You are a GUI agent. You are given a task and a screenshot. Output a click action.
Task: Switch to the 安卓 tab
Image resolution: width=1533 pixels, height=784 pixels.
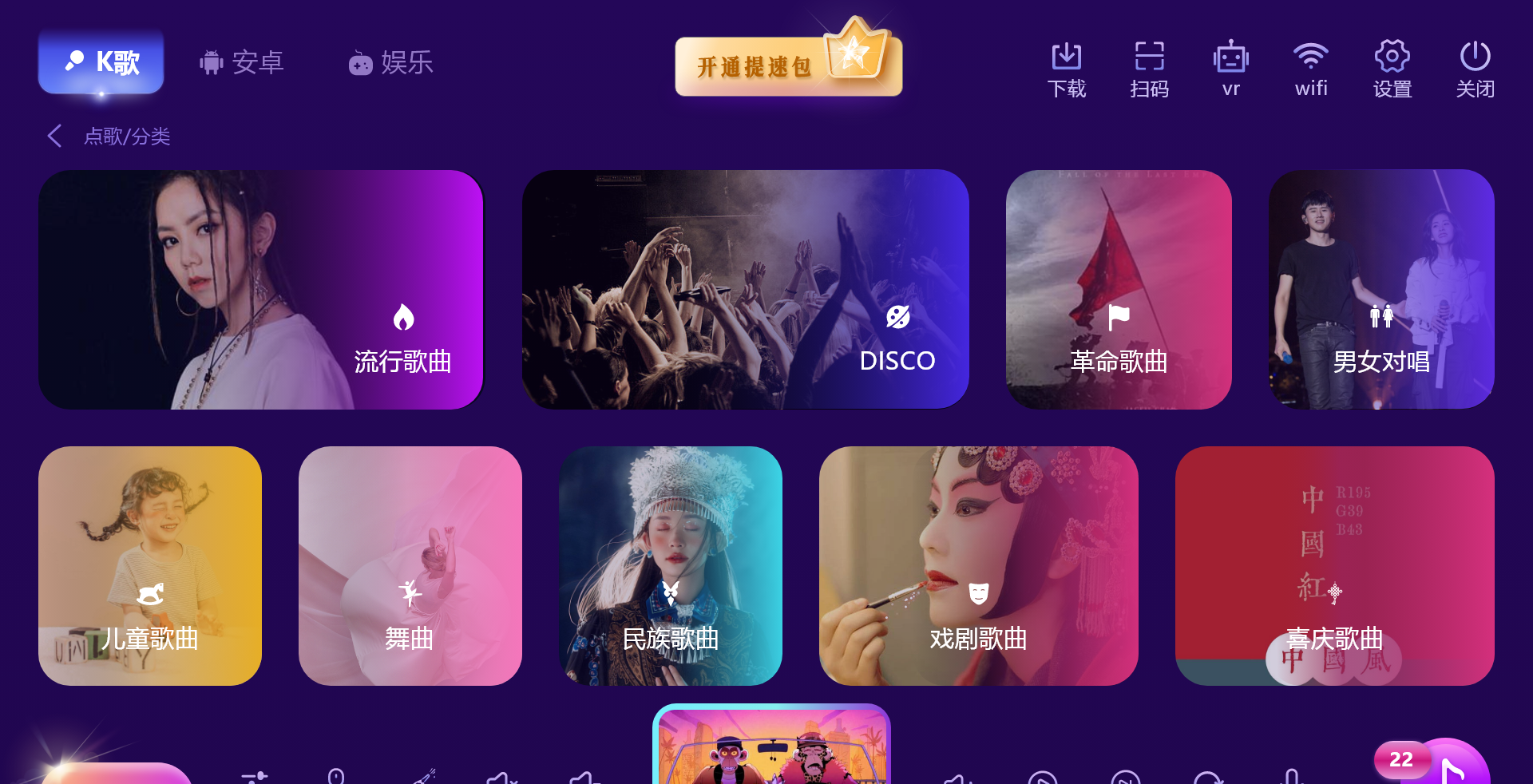pyautogui.click(x=242, y=62)
